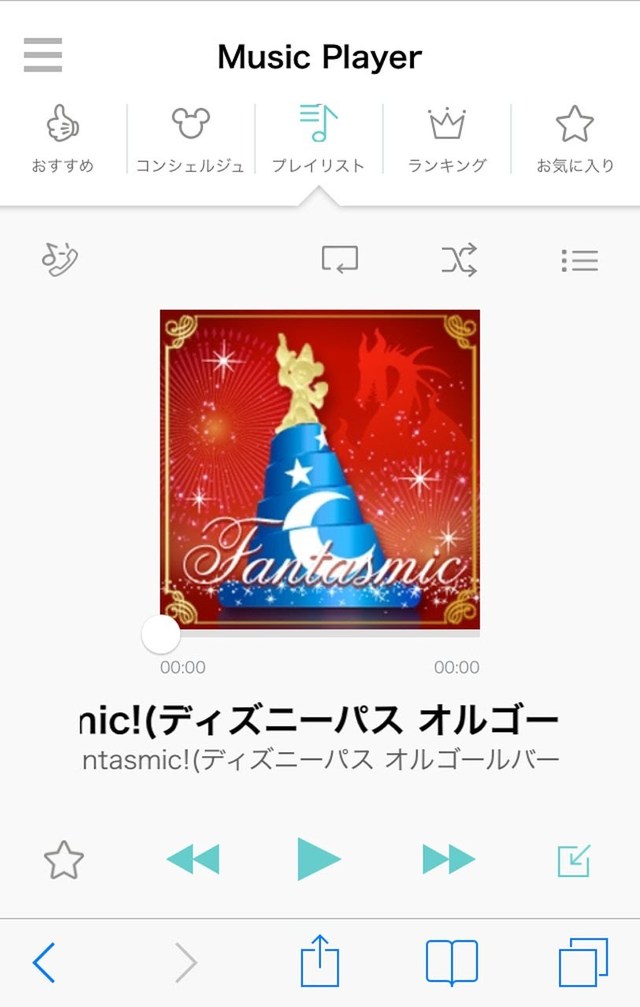Open the コンシェルジュ tab

[190, 140]
